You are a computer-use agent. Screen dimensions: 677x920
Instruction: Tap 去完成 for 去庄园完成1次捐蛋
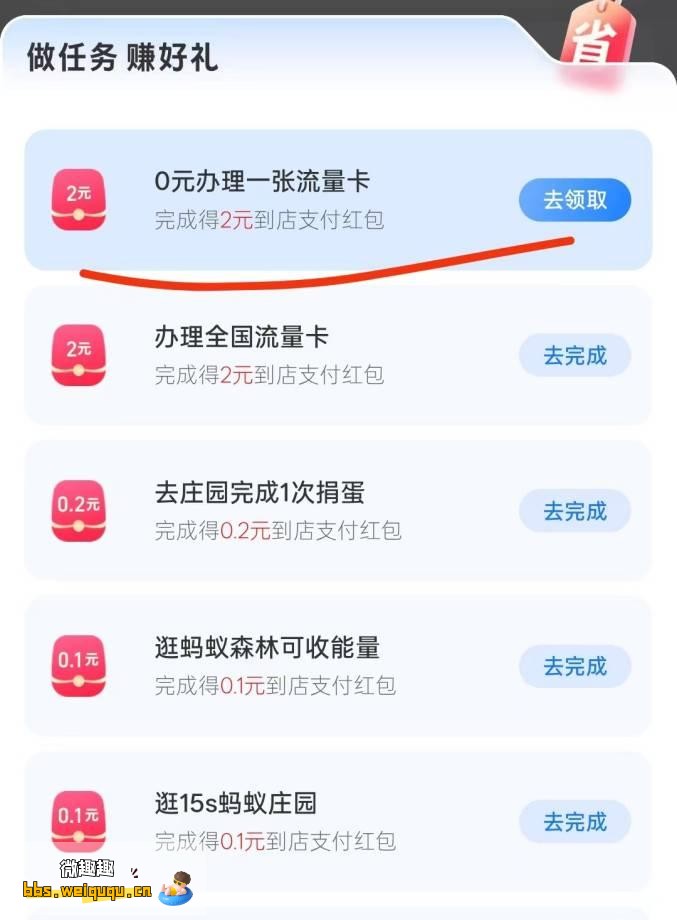(x=575, y=512)
